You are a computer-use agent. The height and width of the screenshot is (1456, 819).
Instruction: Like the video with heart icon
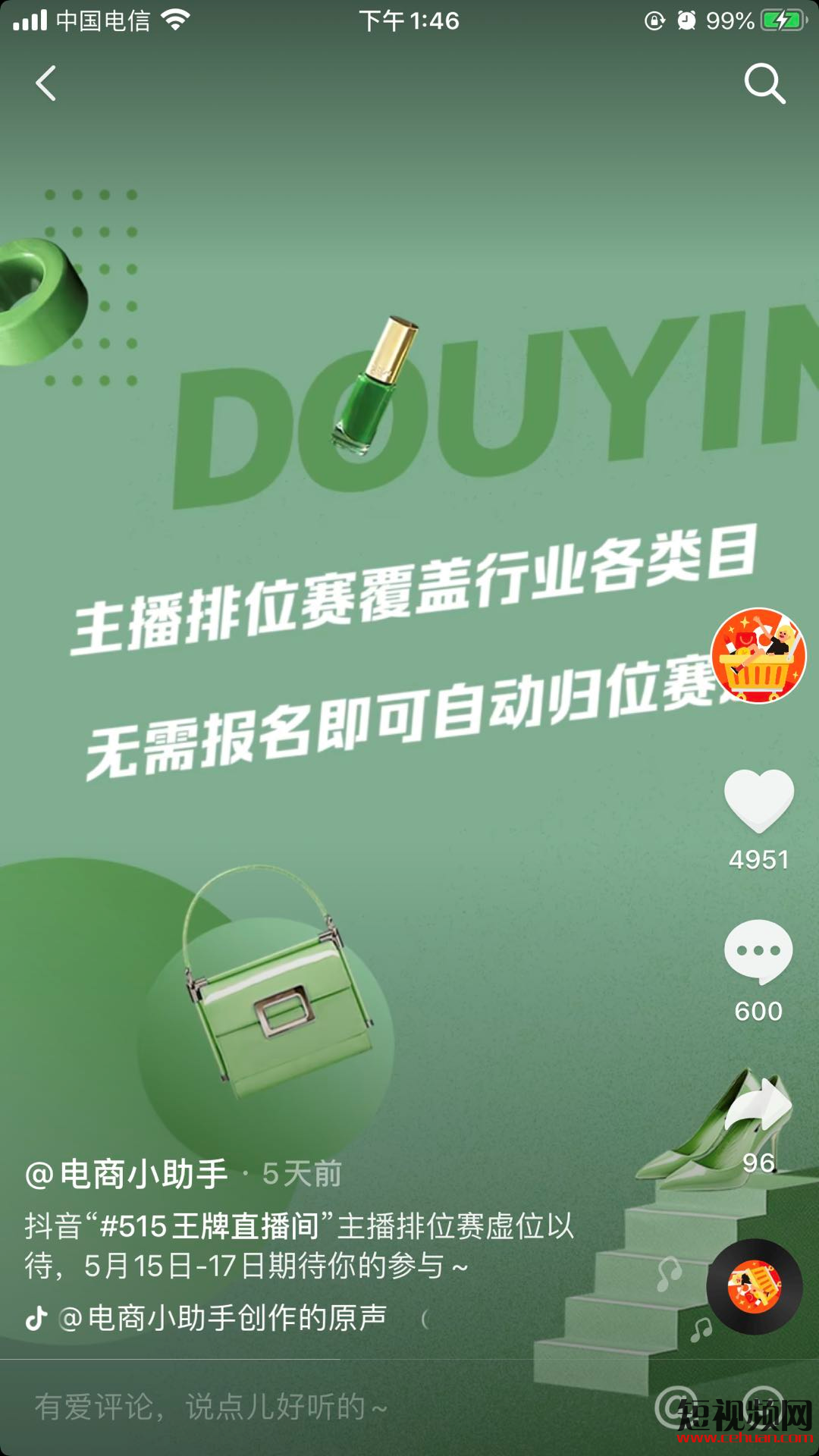[758, 802]
